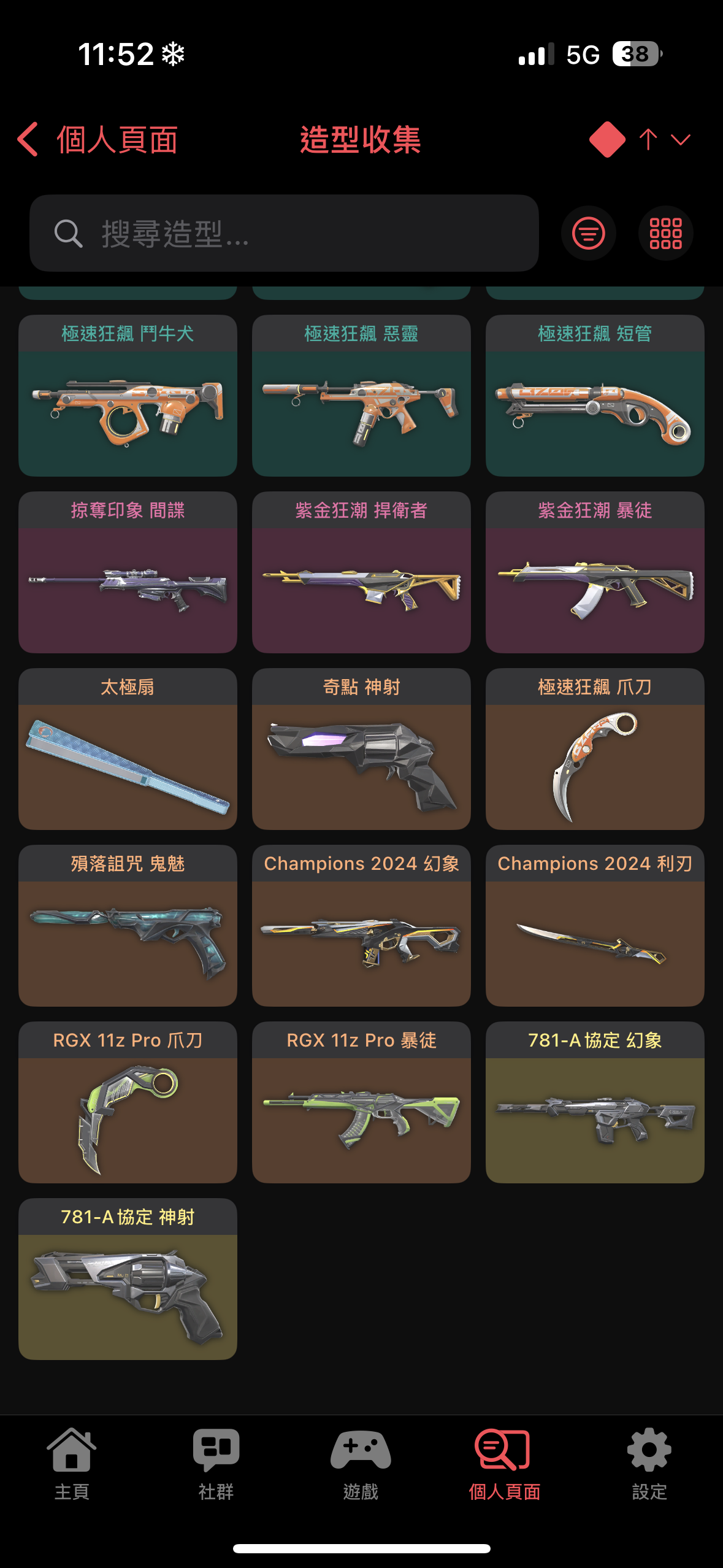Screen dimensions: 723x1568
Task: View 紫金狂潮 捍衛者 skin
Action: pos(361,572)
